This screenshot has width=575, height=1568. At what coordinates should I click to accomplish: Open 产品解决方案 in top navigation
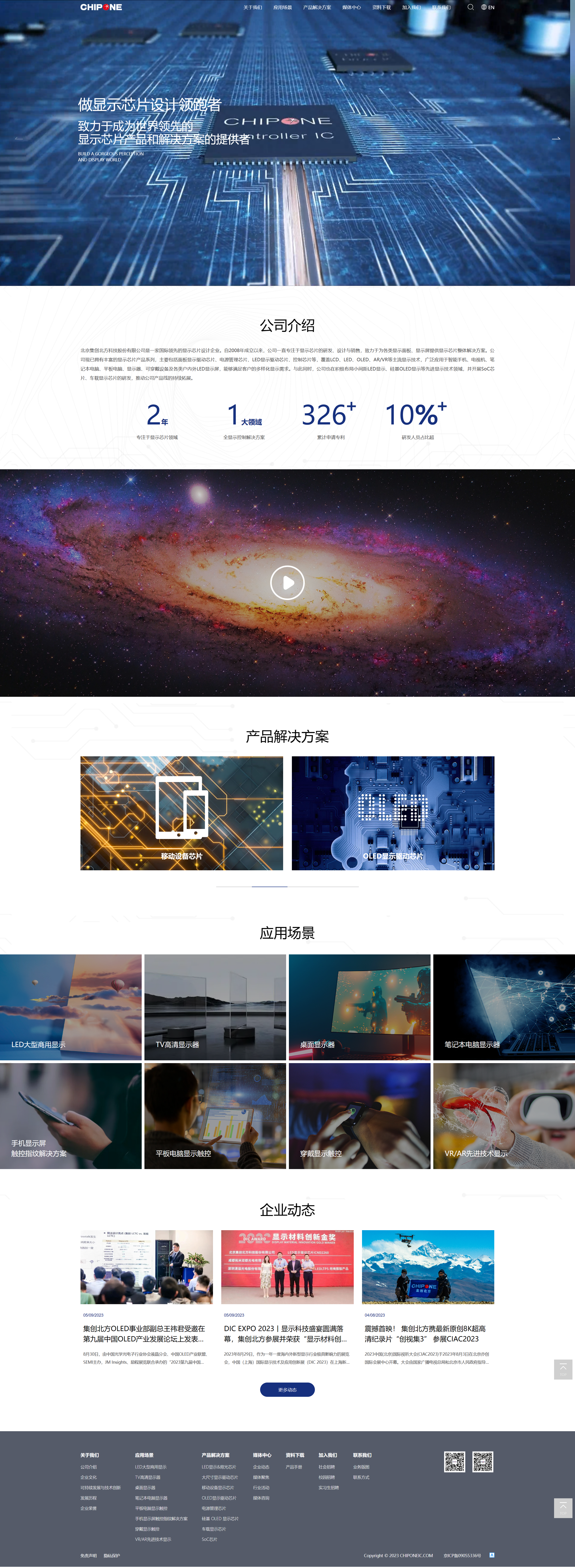(317, 7)
